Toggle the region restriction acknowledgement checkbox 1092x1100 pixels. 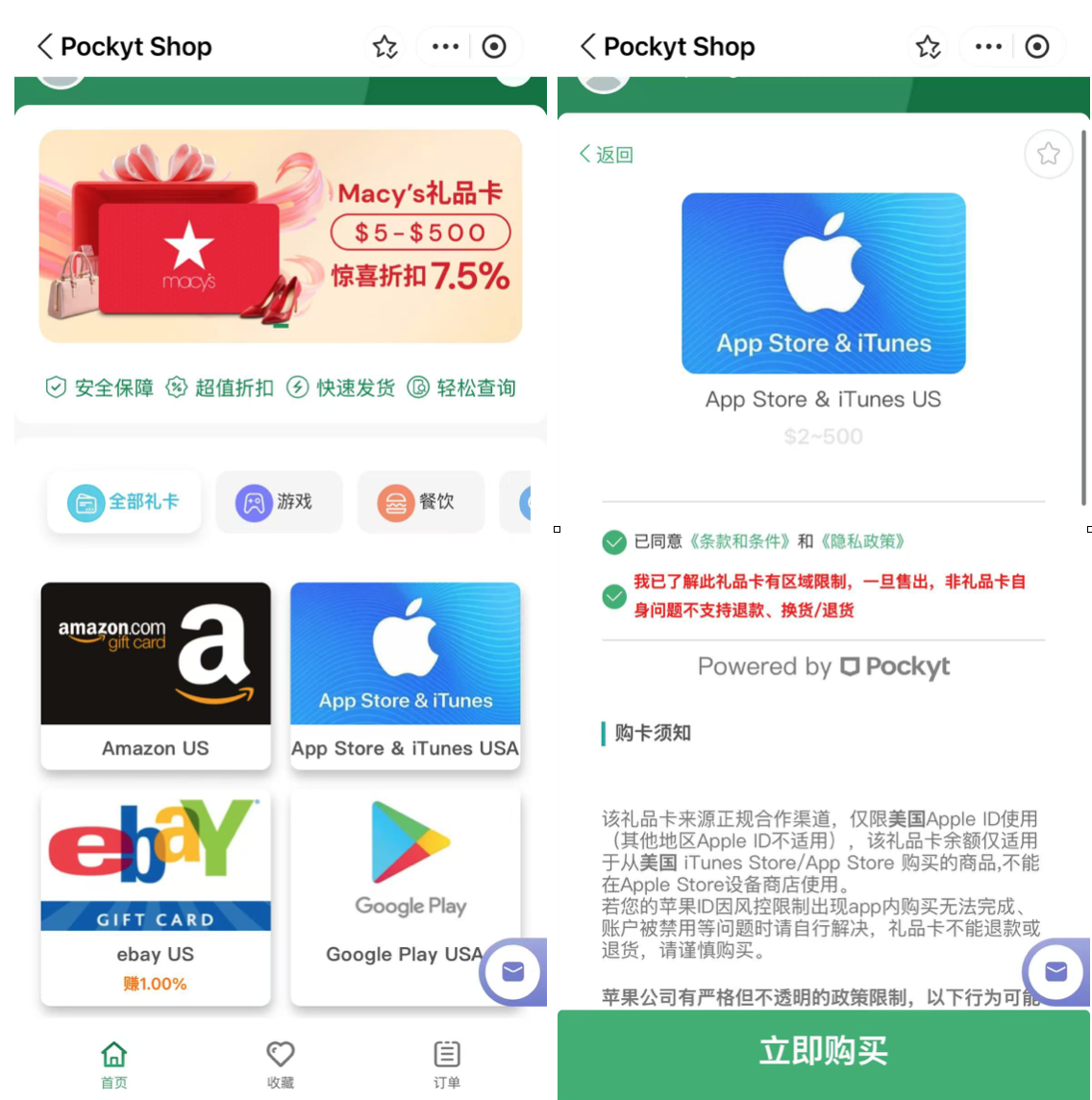point(614,596)
